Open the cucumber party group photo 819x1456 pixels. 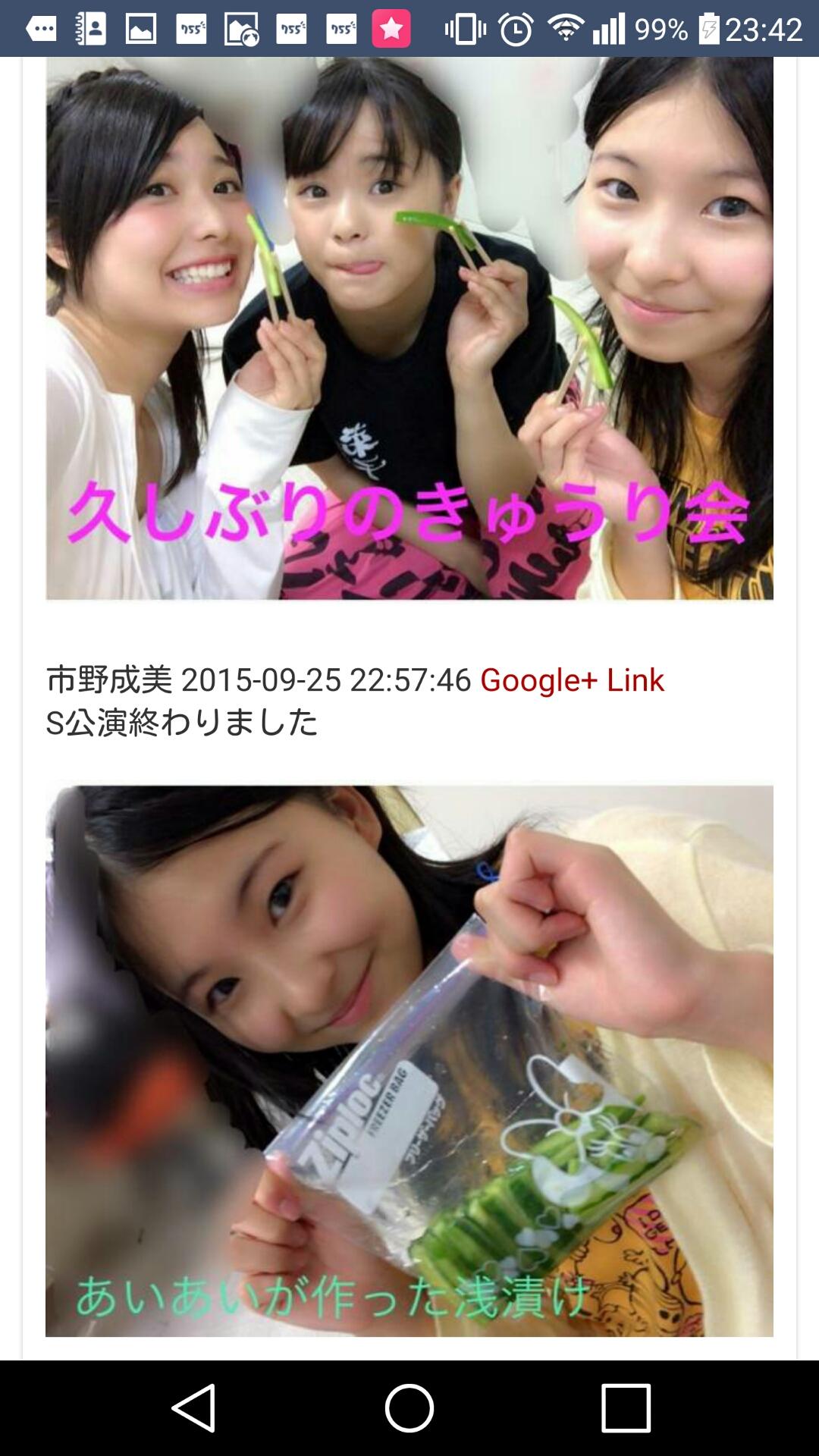click(x=409, y=328)
